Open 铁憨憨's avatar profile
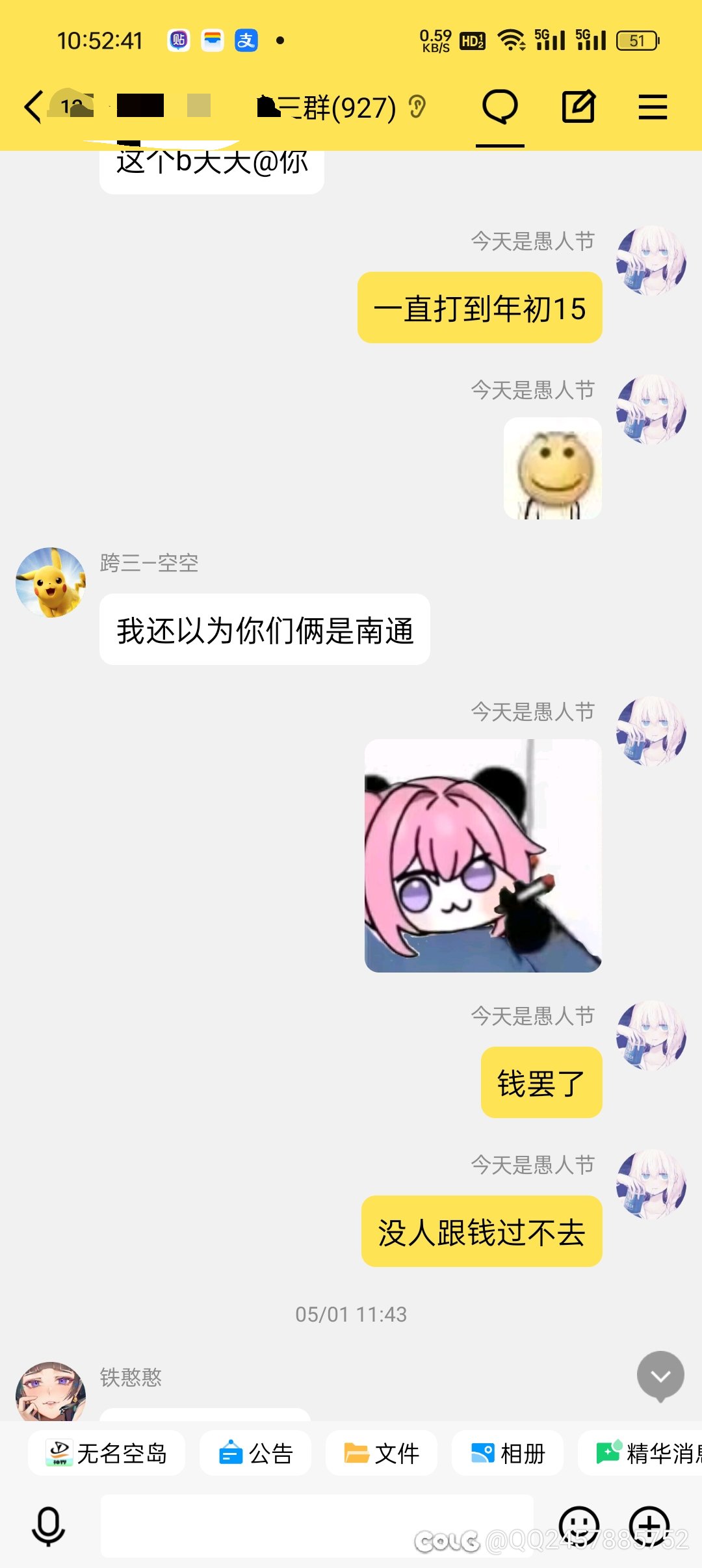This screenshot has height=1568, width=702. tap(51, 1391)
